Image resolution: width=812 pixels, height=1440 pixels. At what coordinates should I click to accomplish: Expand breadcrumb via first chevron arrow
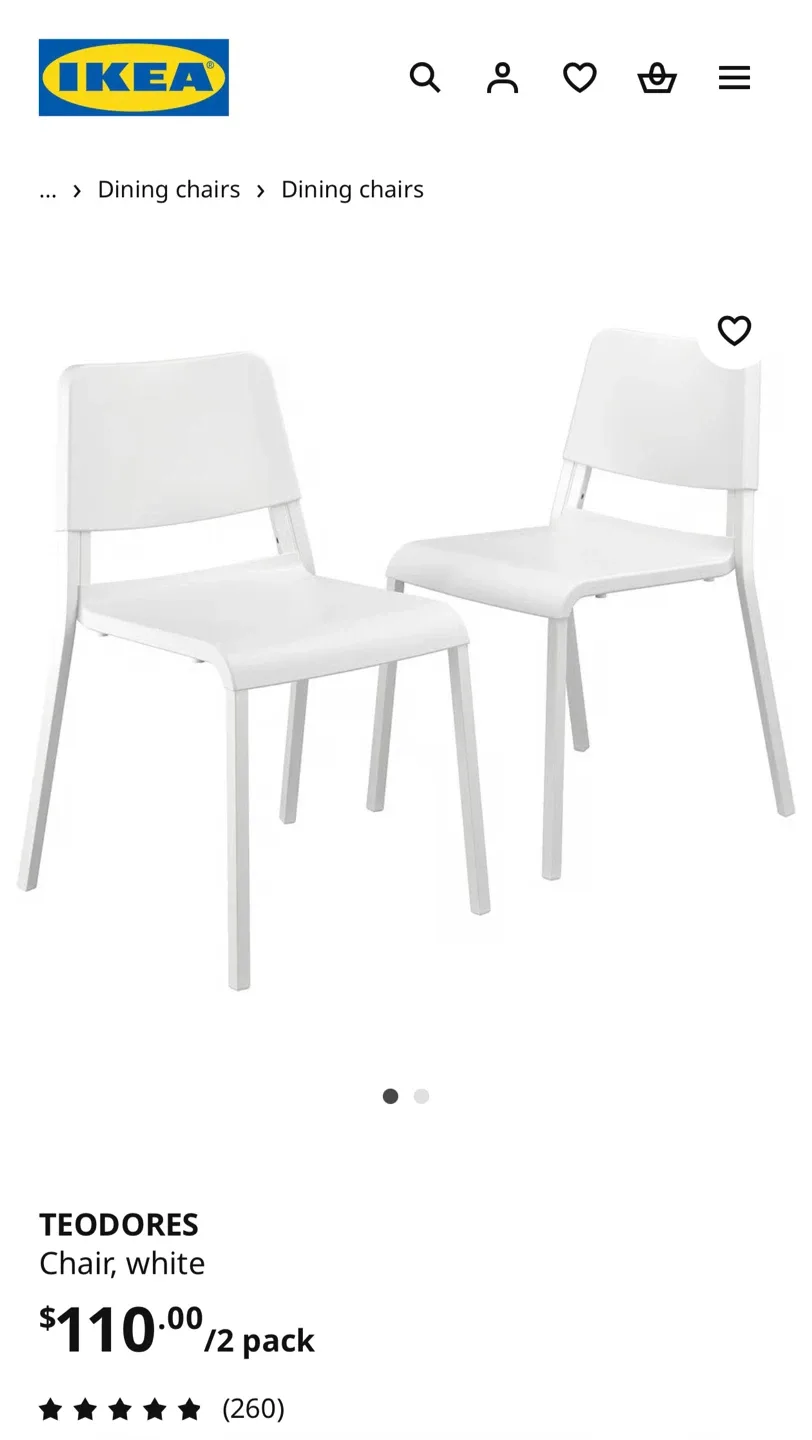(x=76, y=189)
